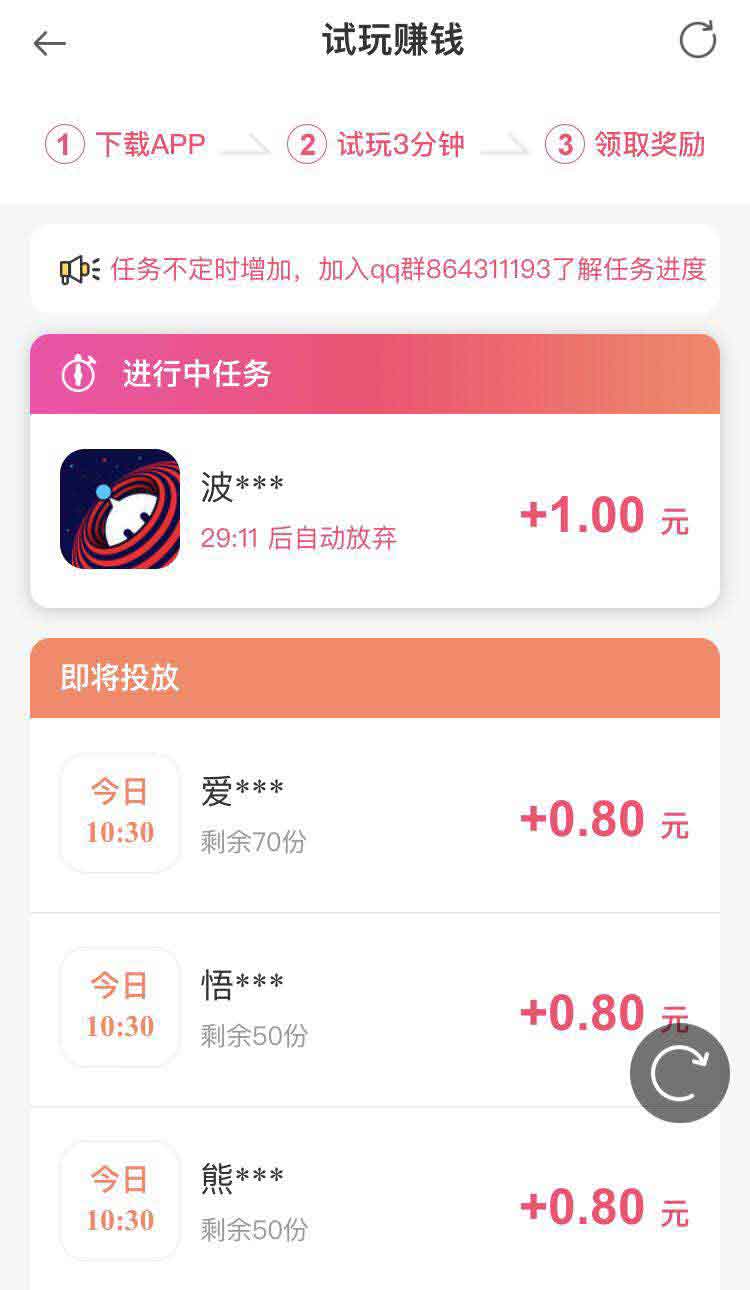This screenshot has width=750, height=1290.
Task: Select the 熊*** upcoming task row
Action: click(x=375, y=1198)
